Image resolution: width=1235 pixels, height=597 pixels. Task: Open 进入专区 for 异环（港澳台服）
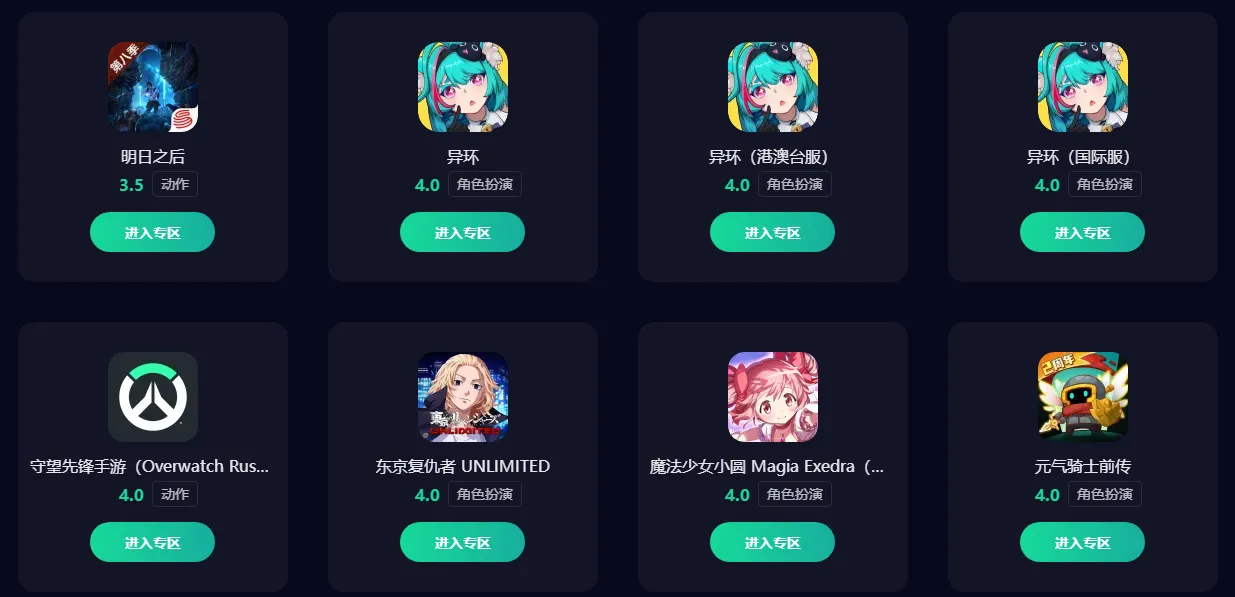(772, 232)
